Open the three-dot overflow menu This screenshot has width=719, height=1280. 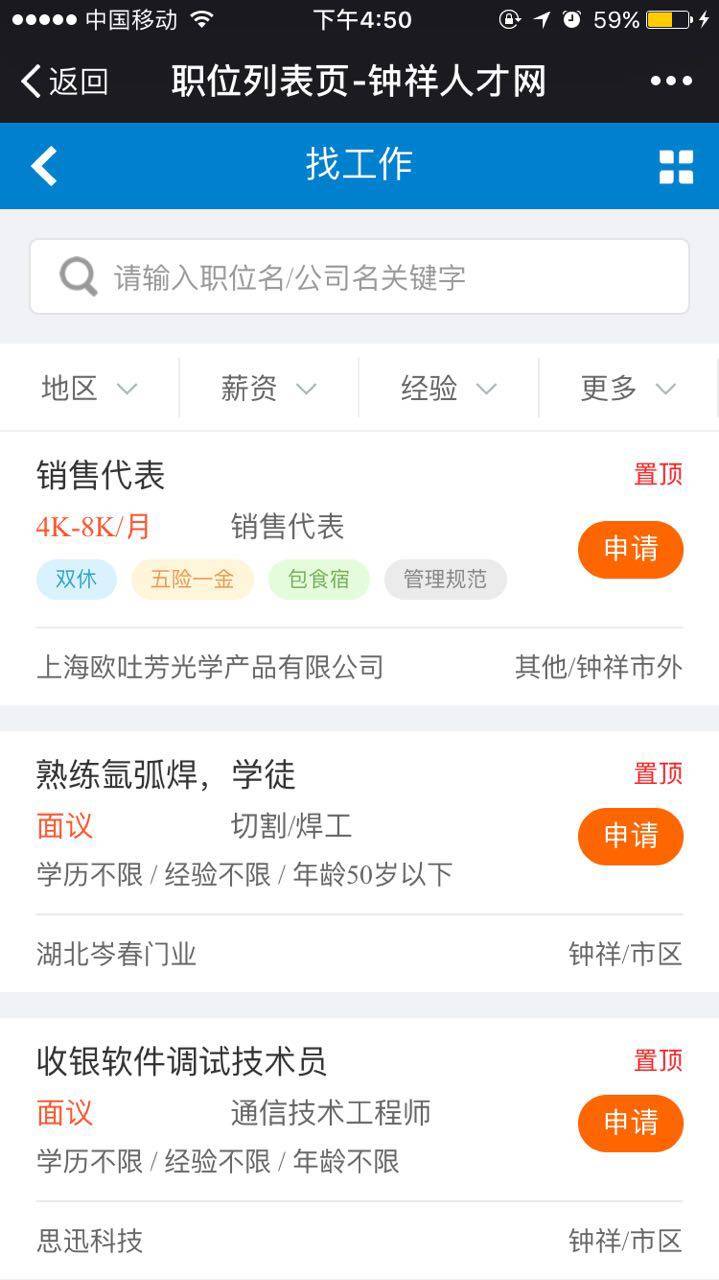671,81
